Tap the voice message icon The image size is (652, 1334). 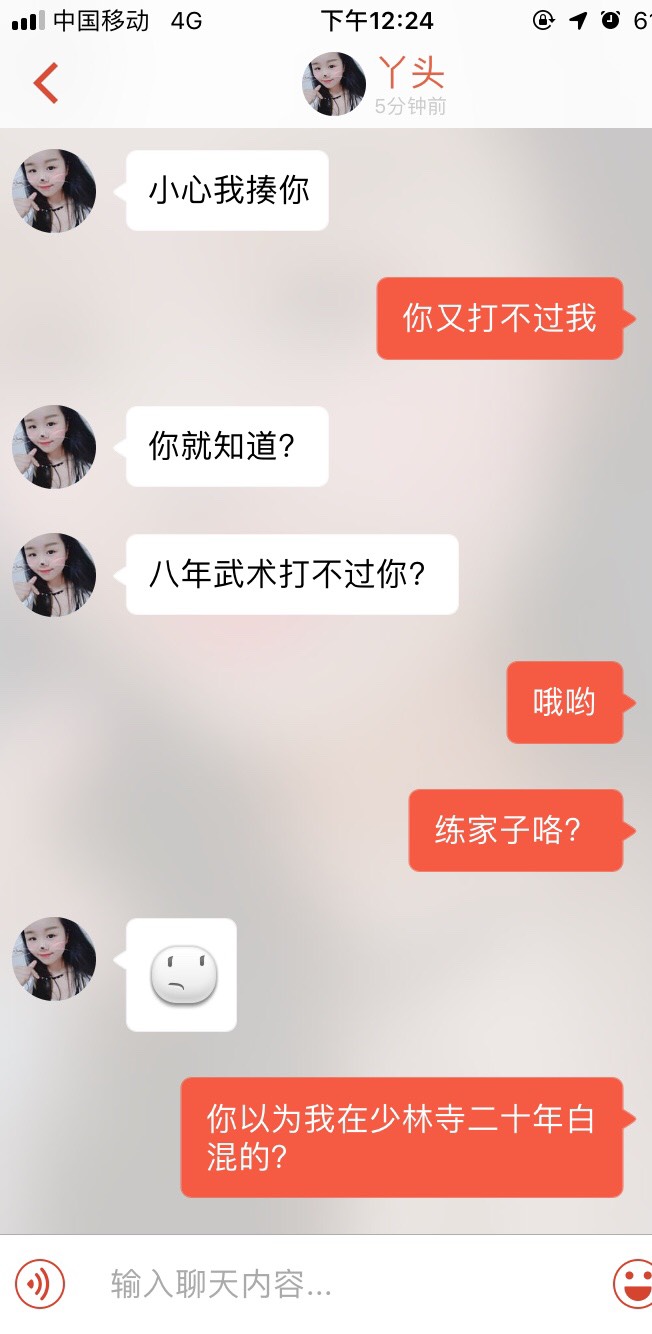[x=40, y=1283]
